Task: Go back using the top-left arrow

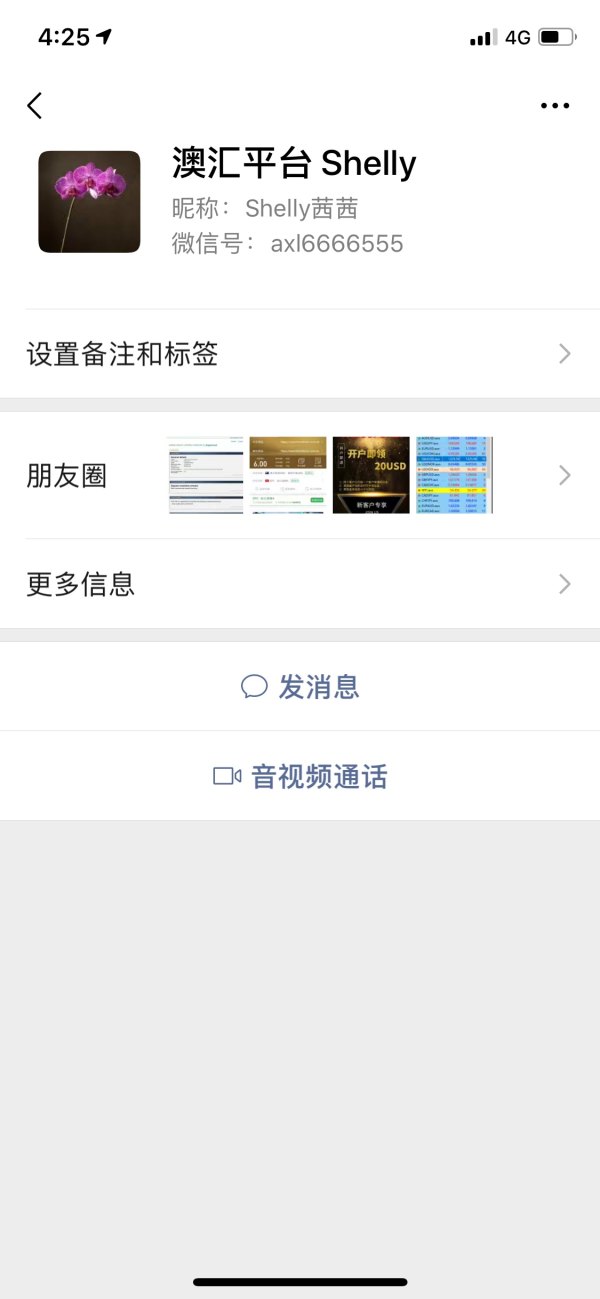Action: (x=35, y=105)
